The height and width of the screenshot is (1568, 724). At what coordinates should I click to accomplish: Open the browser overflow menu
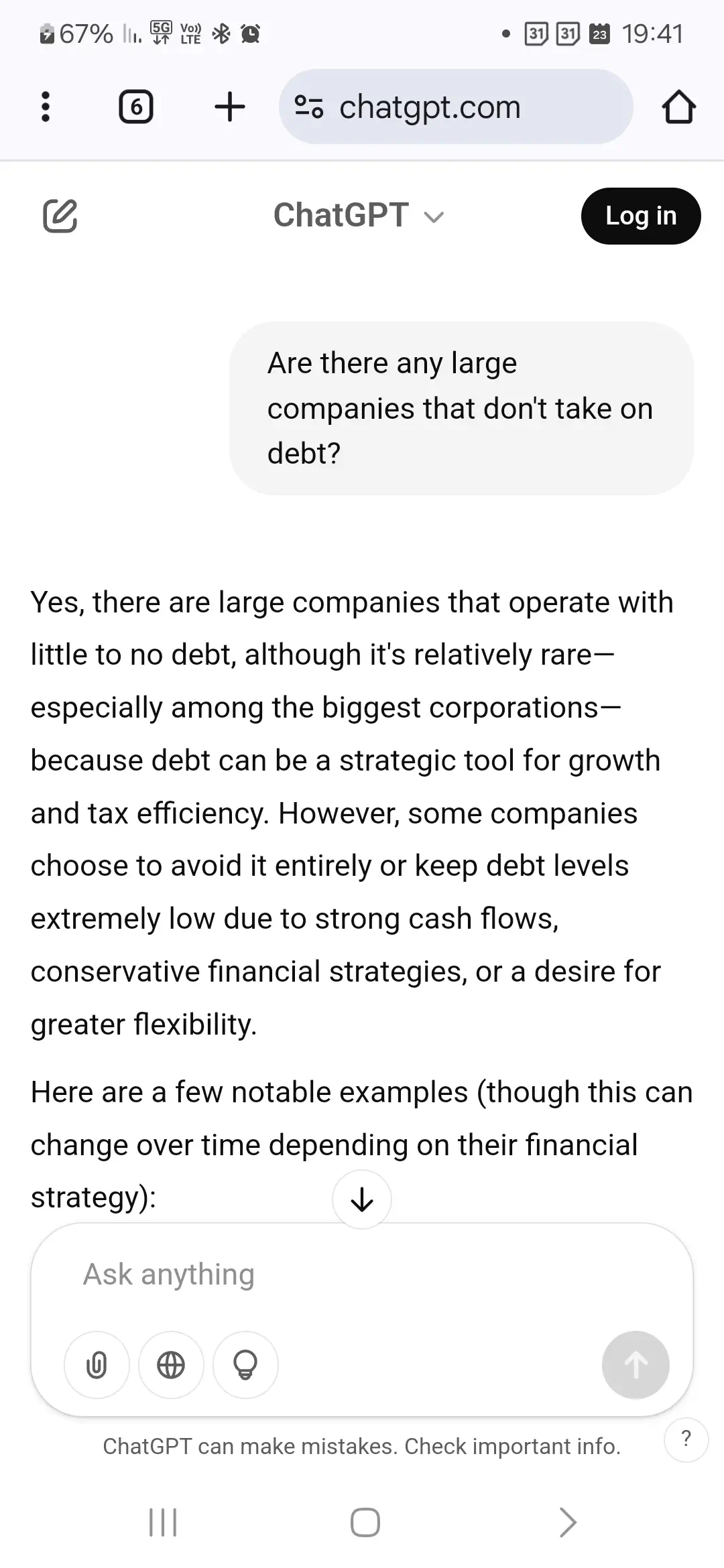pyautogui.click(x=46, y=107)
